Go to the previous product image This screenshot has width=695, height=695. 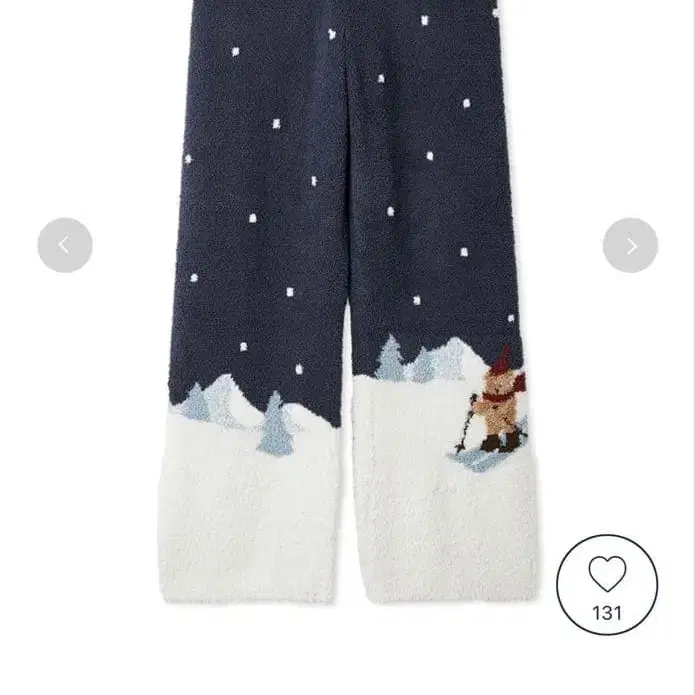point(65,245)
